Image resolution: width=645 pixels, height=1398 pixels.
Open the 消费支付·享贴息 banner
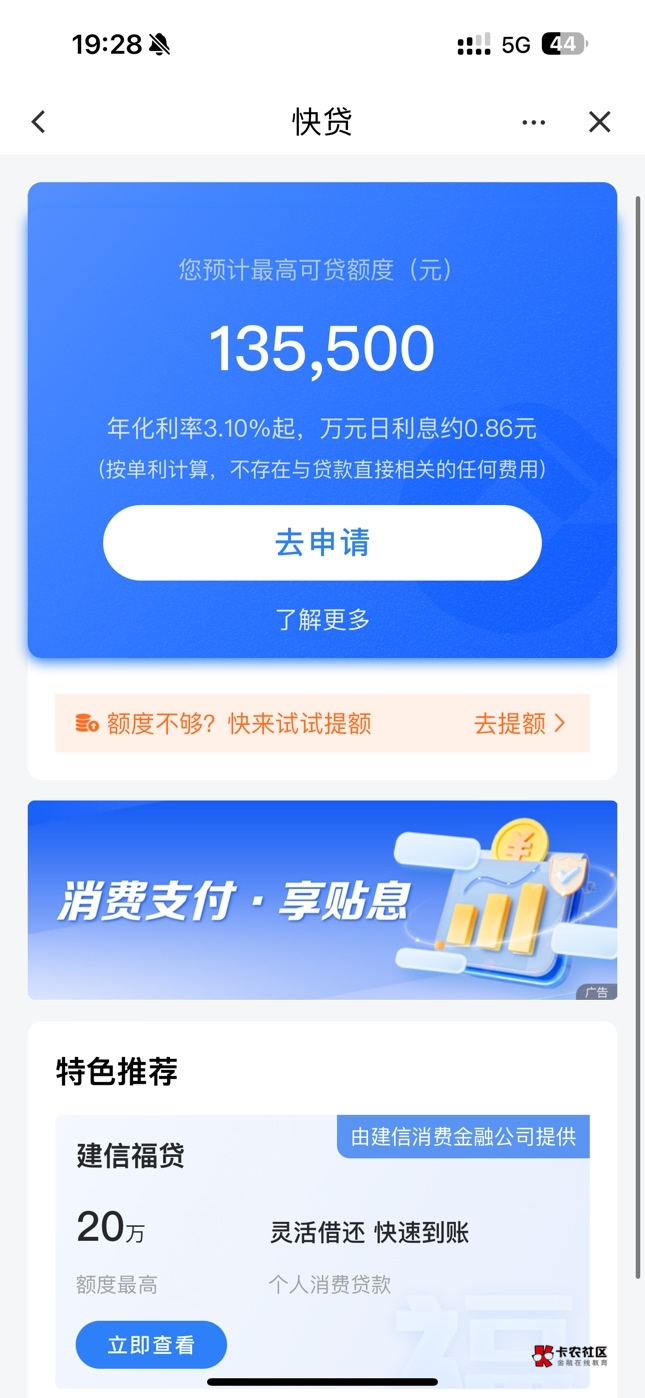[322, 899]
